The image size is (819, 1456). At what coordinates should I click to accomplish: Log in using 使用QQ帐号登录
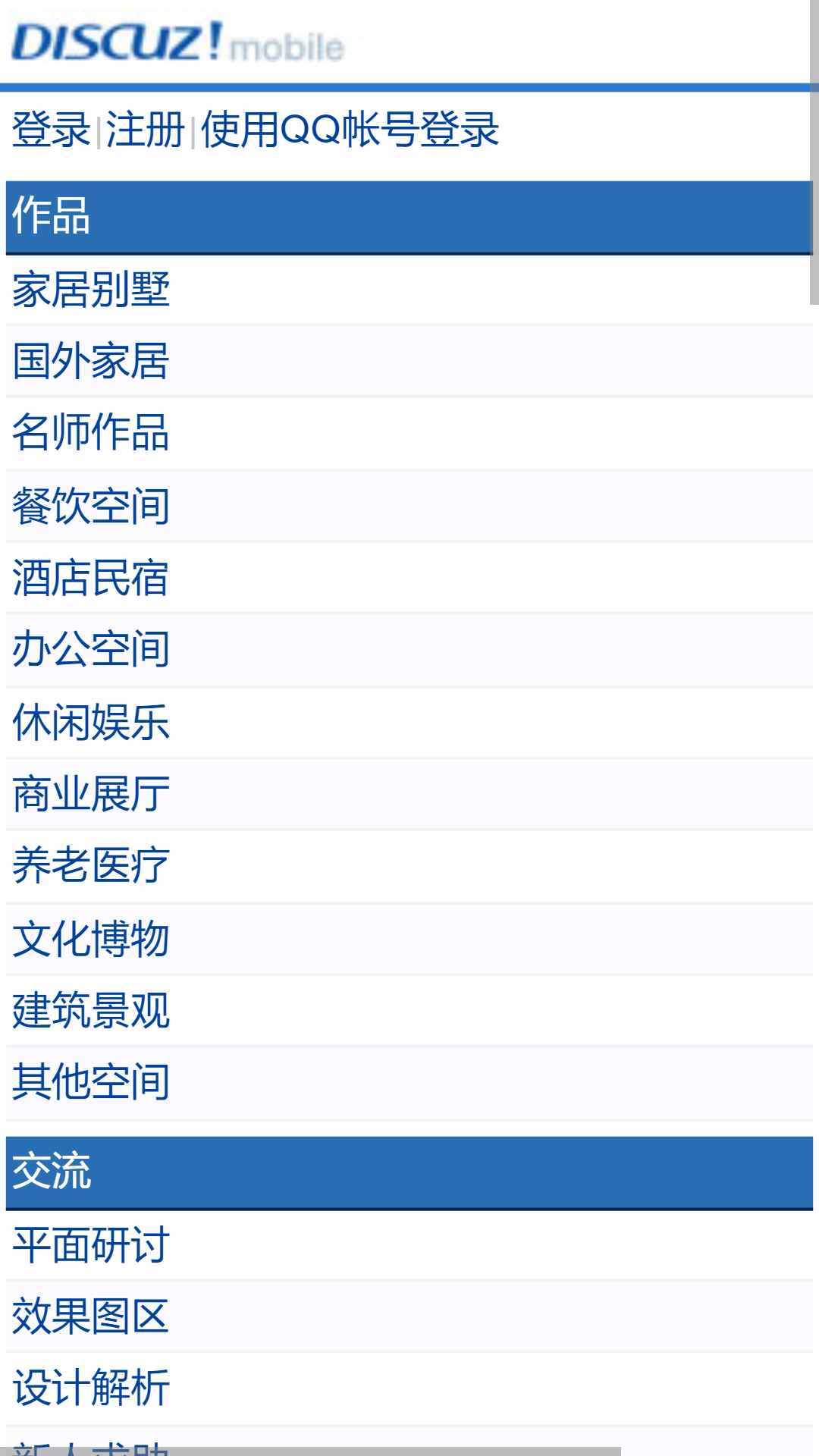click(350, 130)
